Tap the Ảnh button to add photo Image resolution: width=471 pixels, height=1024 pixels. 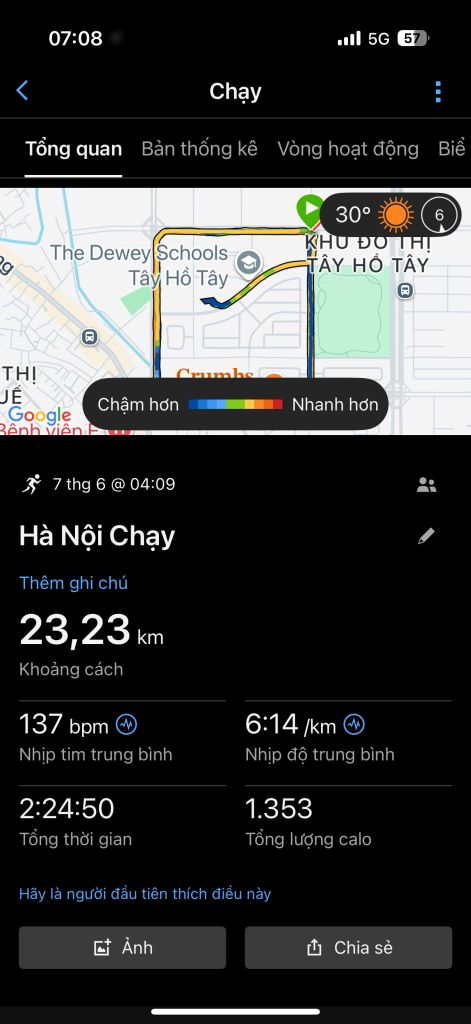tap(122, 948)
